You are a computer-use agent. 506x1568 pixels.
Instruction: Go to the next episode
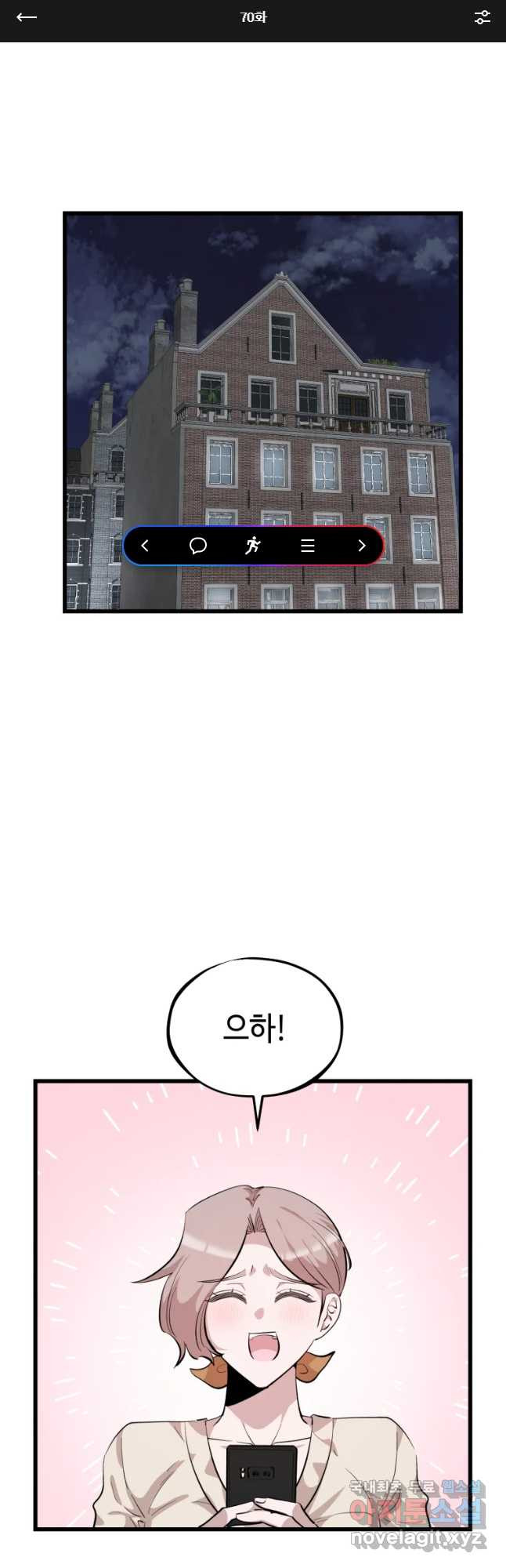(x=361, y=546)
